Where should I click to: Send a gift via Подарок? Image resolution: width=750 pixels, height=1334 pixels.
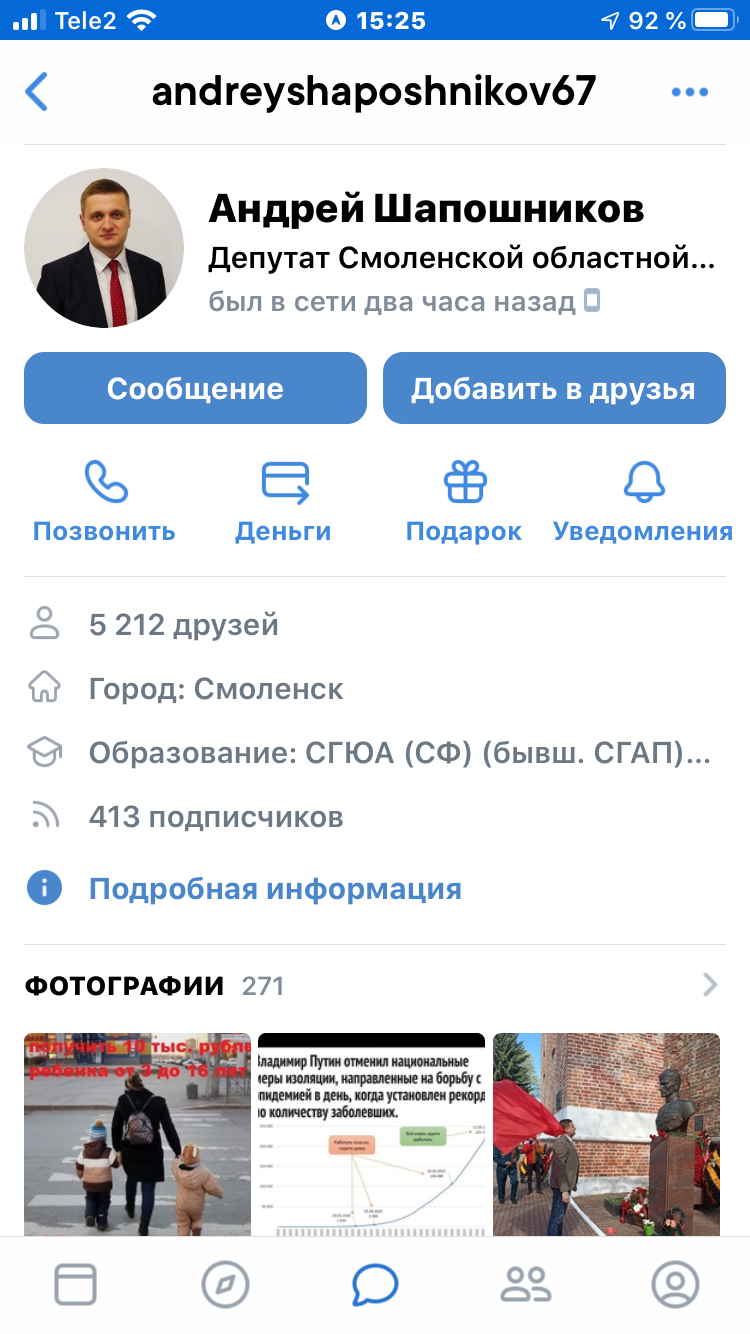tap(464, 500)
